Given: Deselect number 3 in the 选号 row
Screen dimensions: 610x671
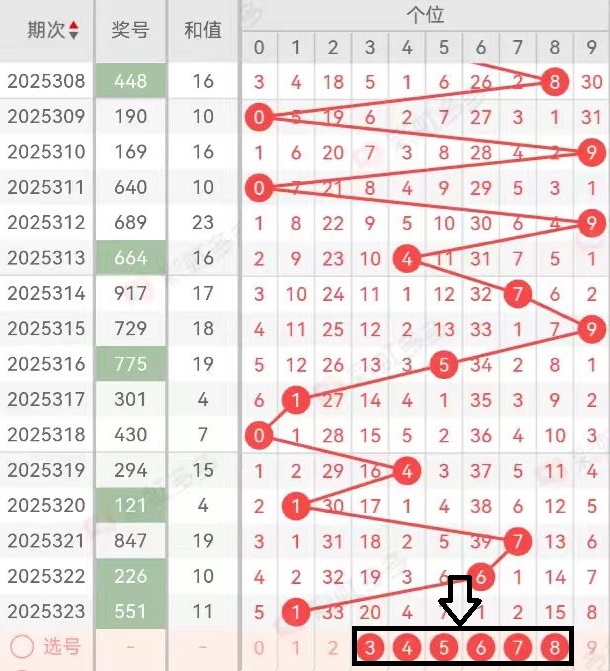Looking at the screenshot, I should click(x=370, y=648).
